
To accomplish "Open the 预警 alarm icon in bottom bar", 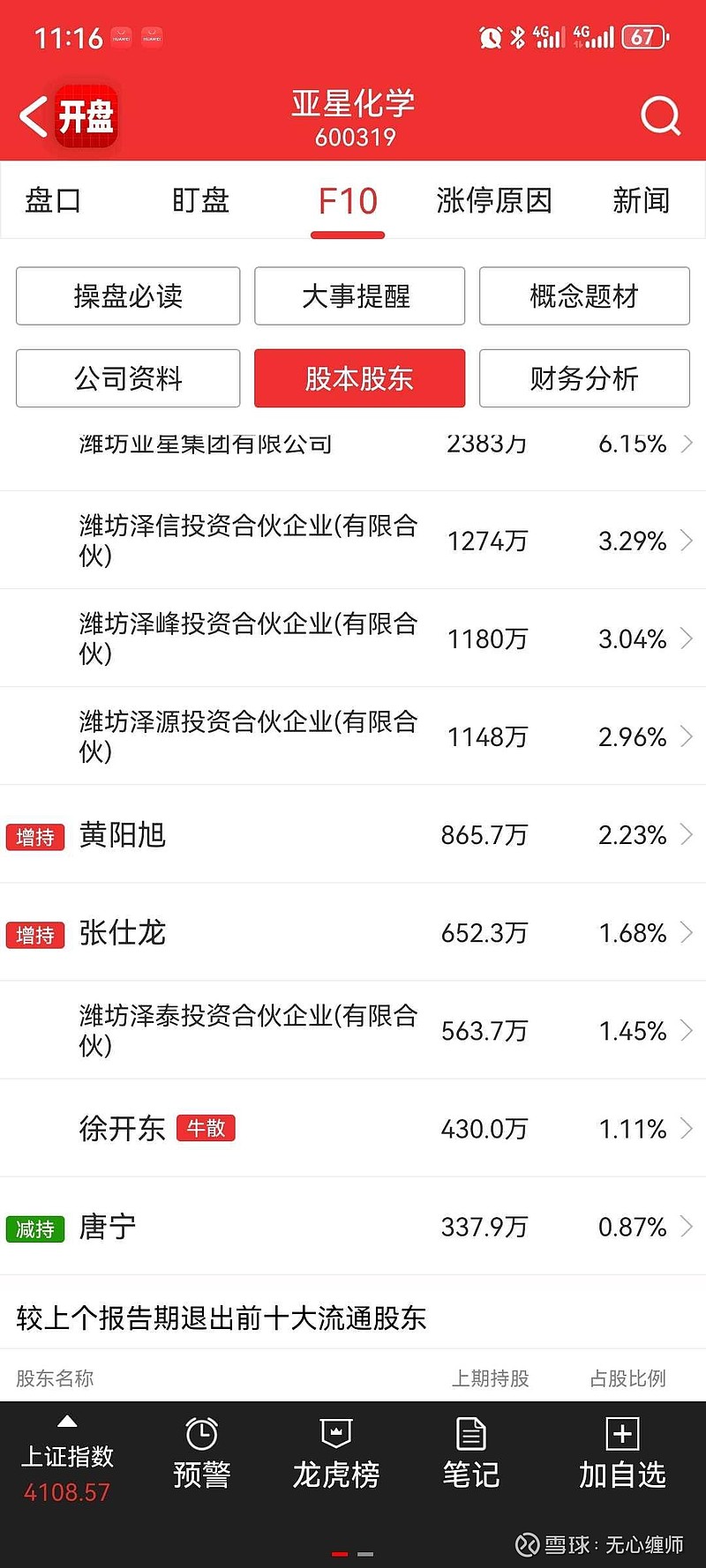I will click(x=202, y=1451).
